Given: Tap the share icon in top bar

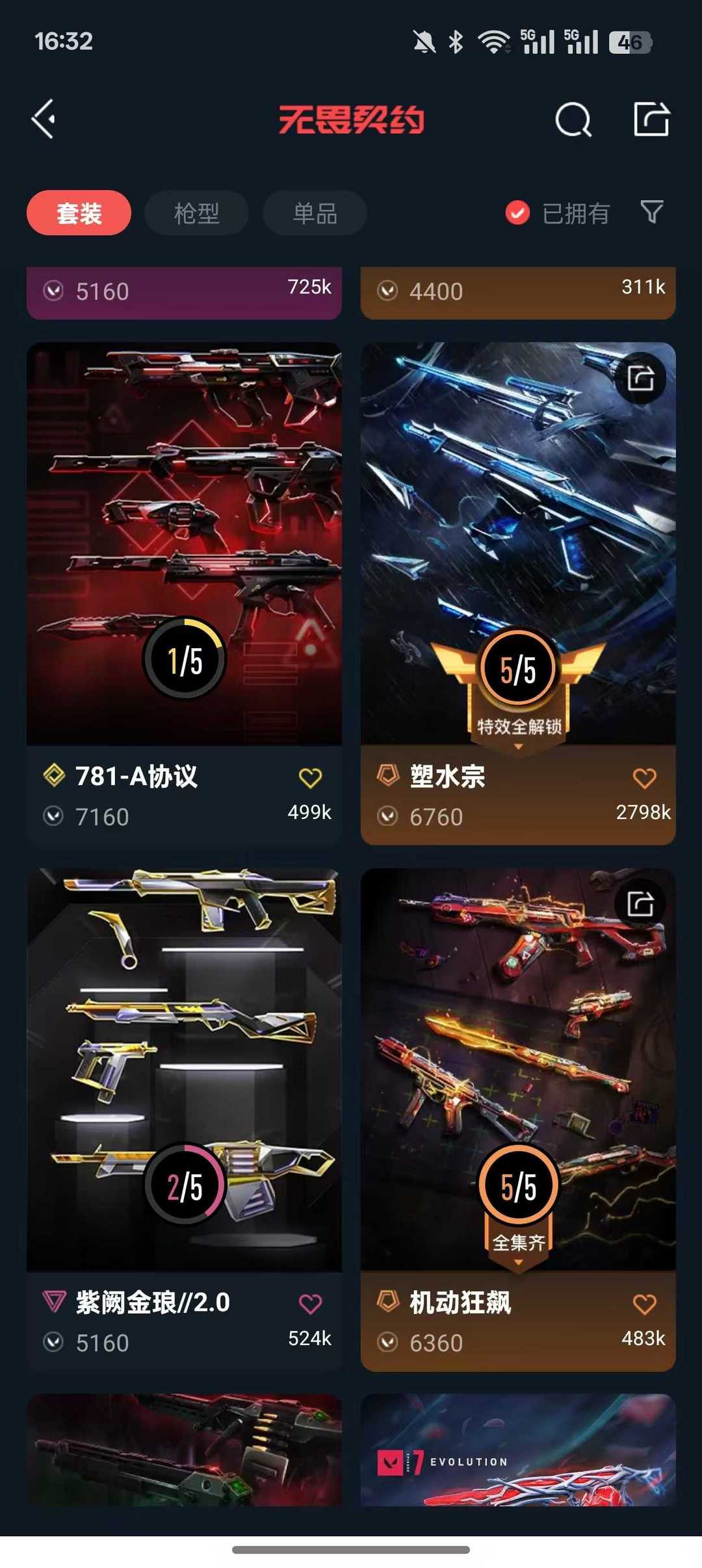Looking at the screenshot, I should [651, 120].
